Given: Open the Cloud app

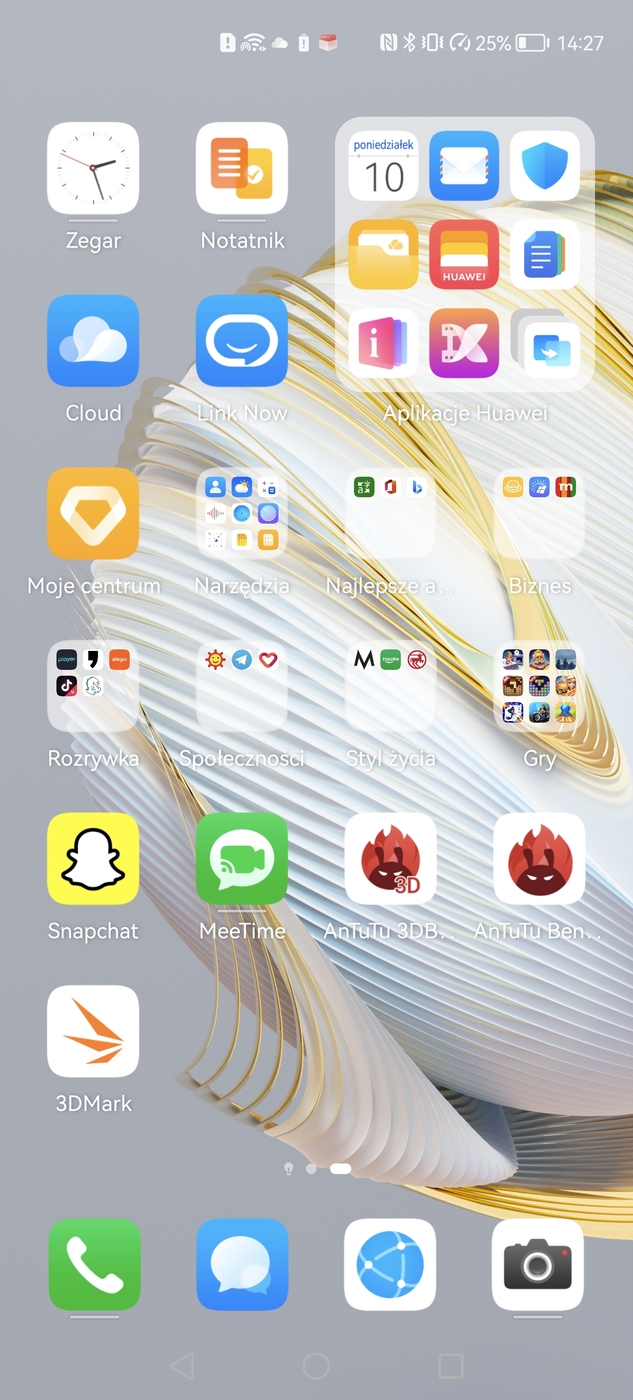Looking at the screenshot, I should pos(93,341).
